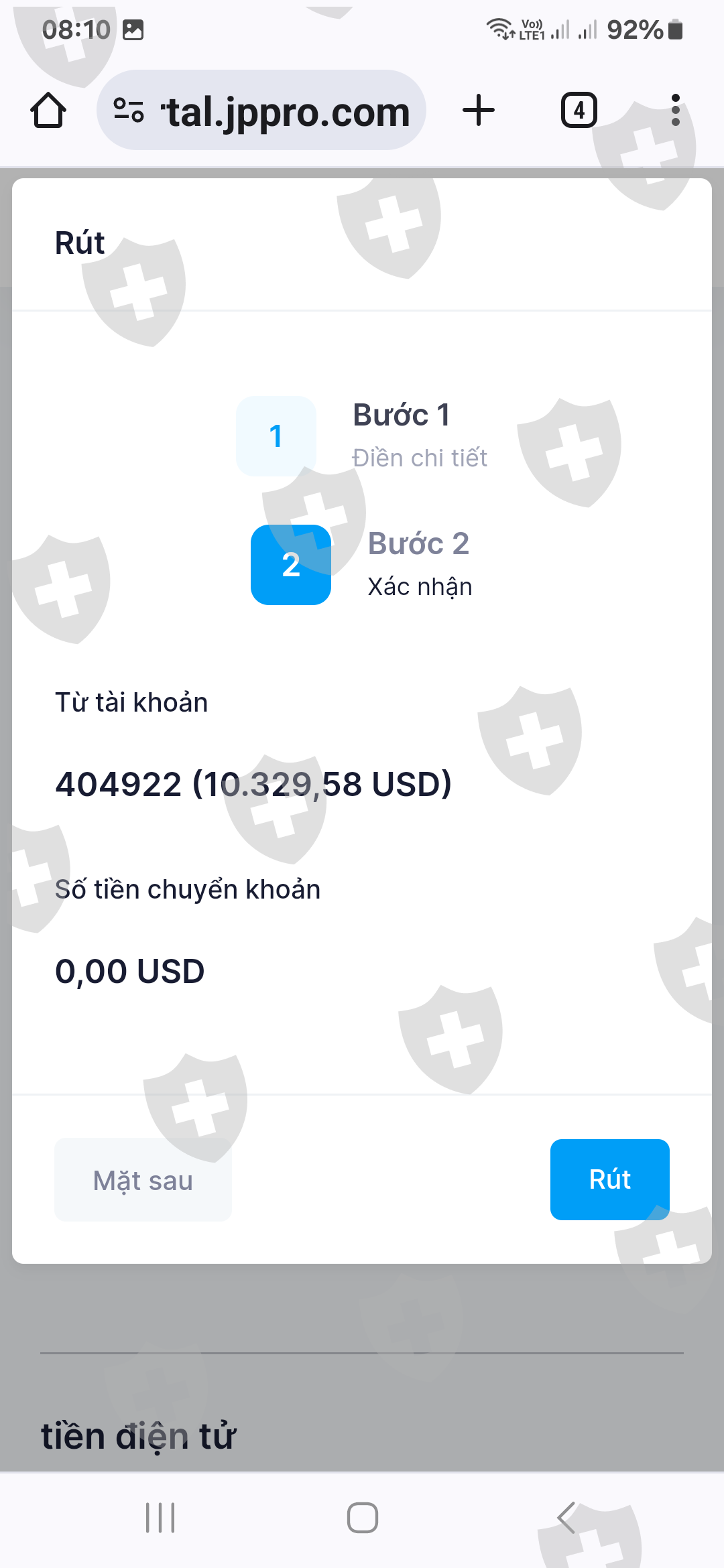Open recent apps from the navigation bar
This screenshot has height=1568, width=724.
tap(160, 1518)
